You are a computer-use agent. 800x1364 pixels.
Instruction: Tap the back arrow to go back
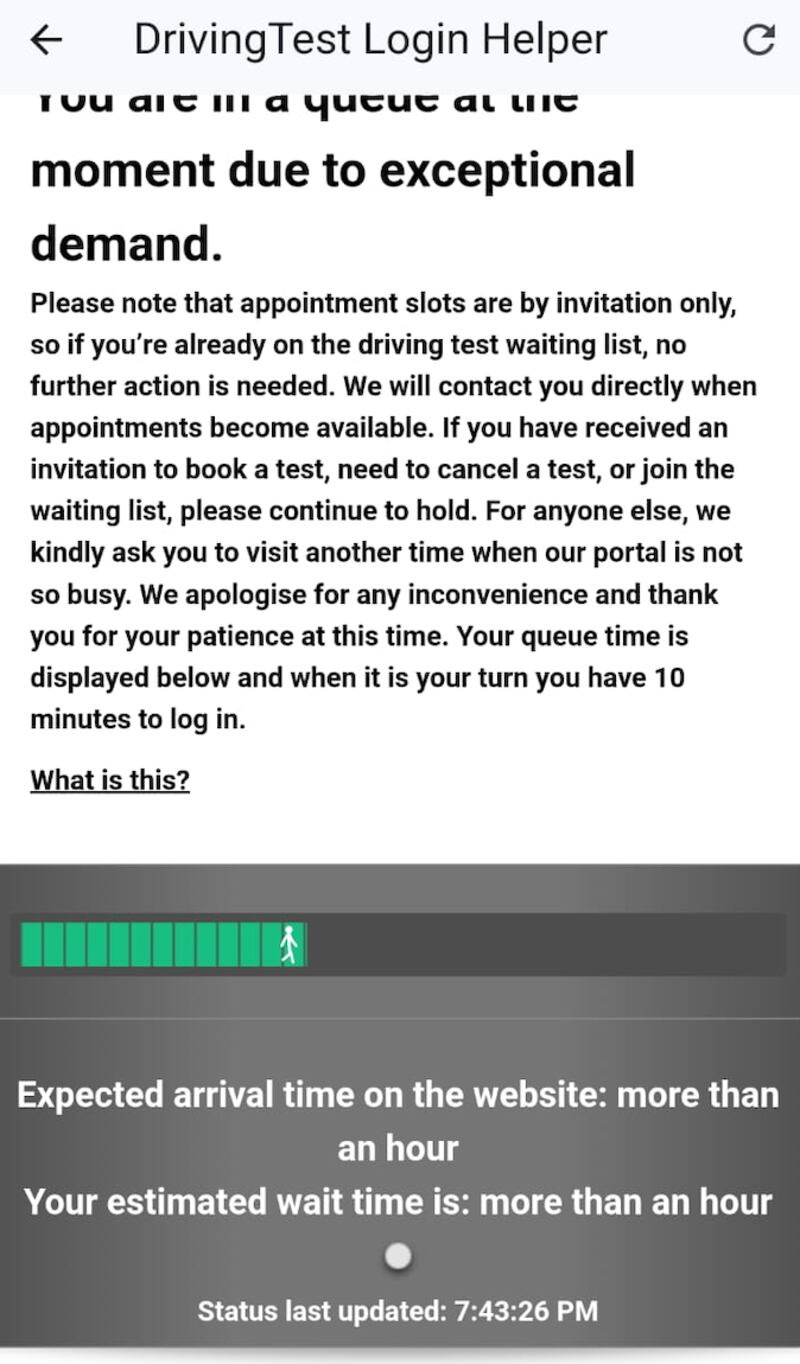tap(44, 40)
